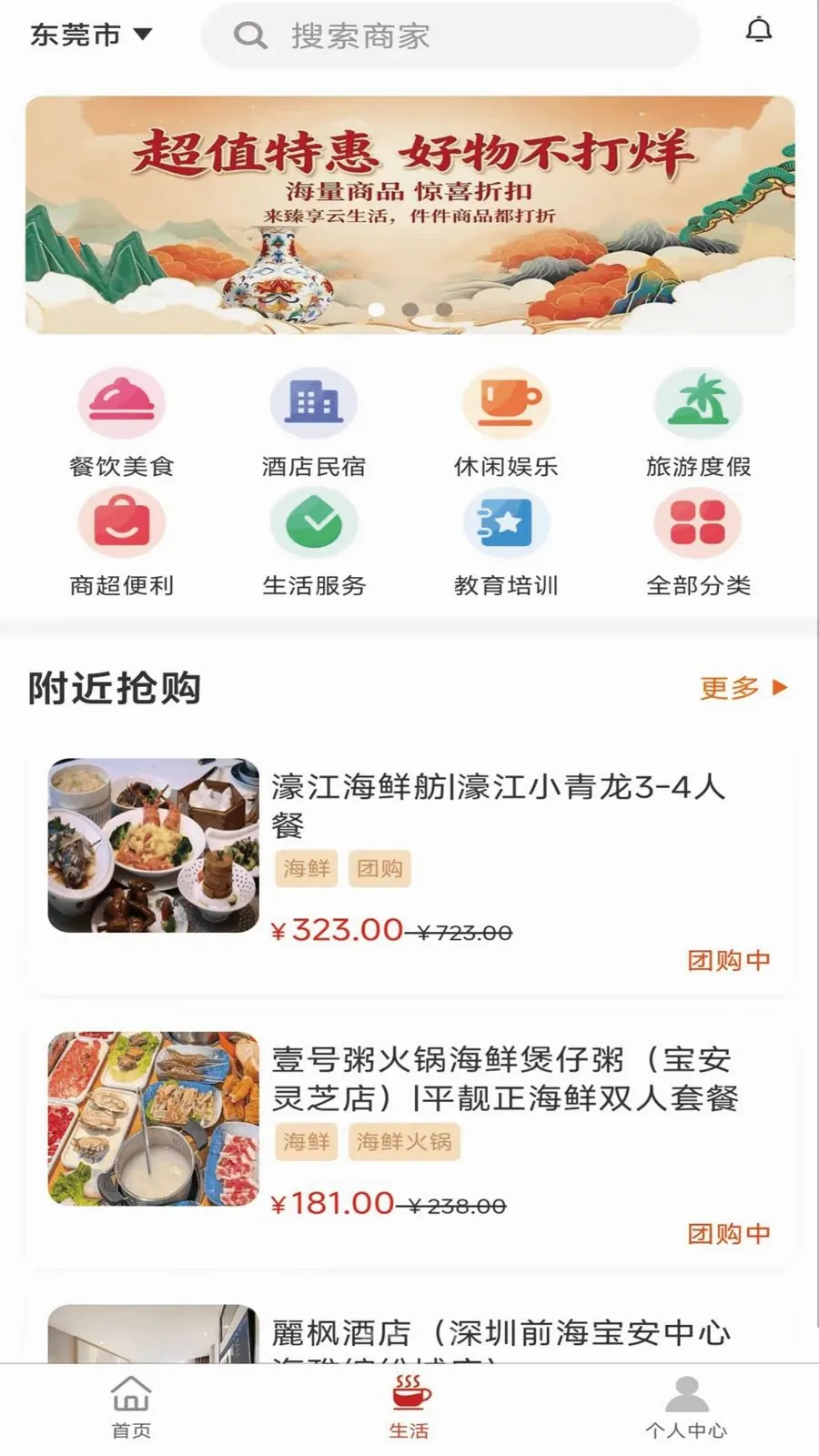Open the 壹号粥火锅海鲜煲仔粥 双人套餐 deal
This screenshot has width=819, height=1456.
click(409, 1142)
